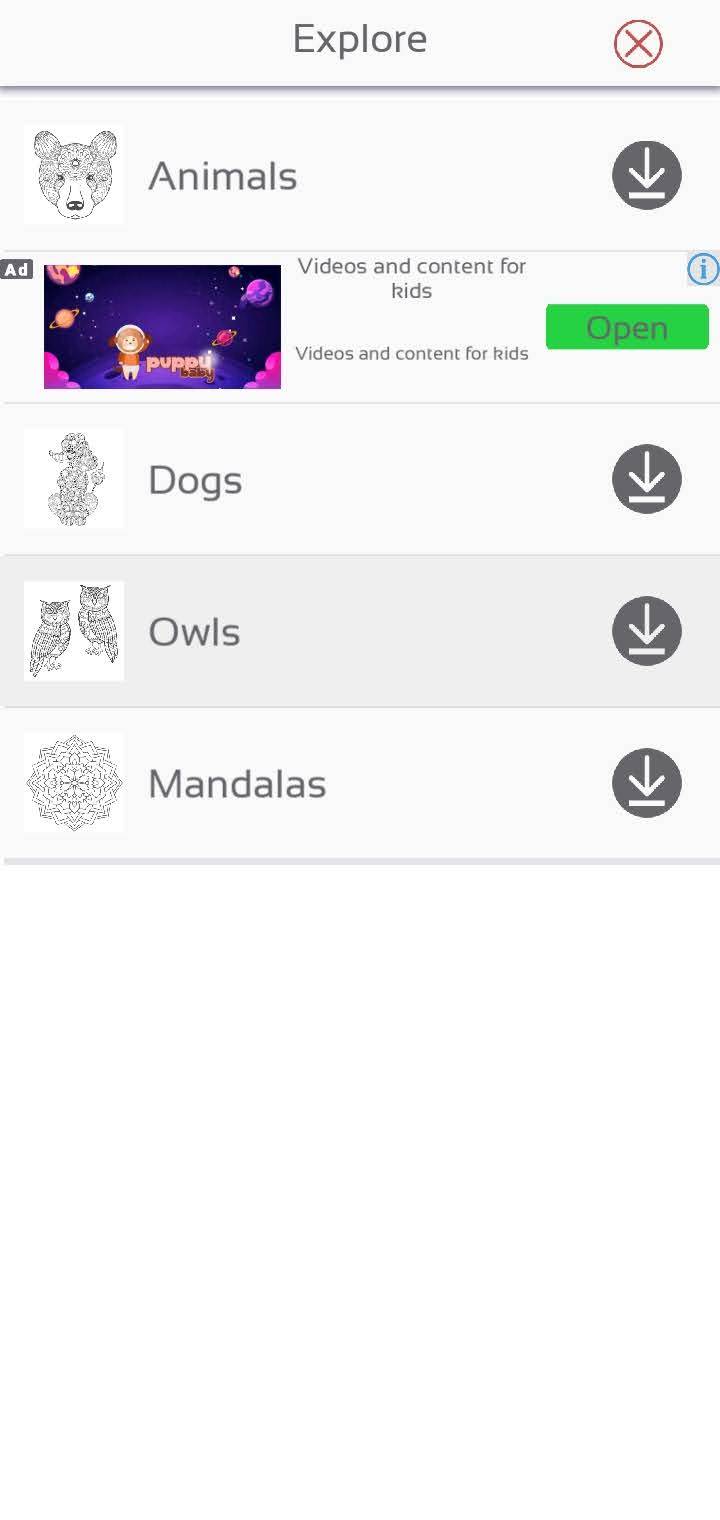Click the dog preview image

click(73, 479)
